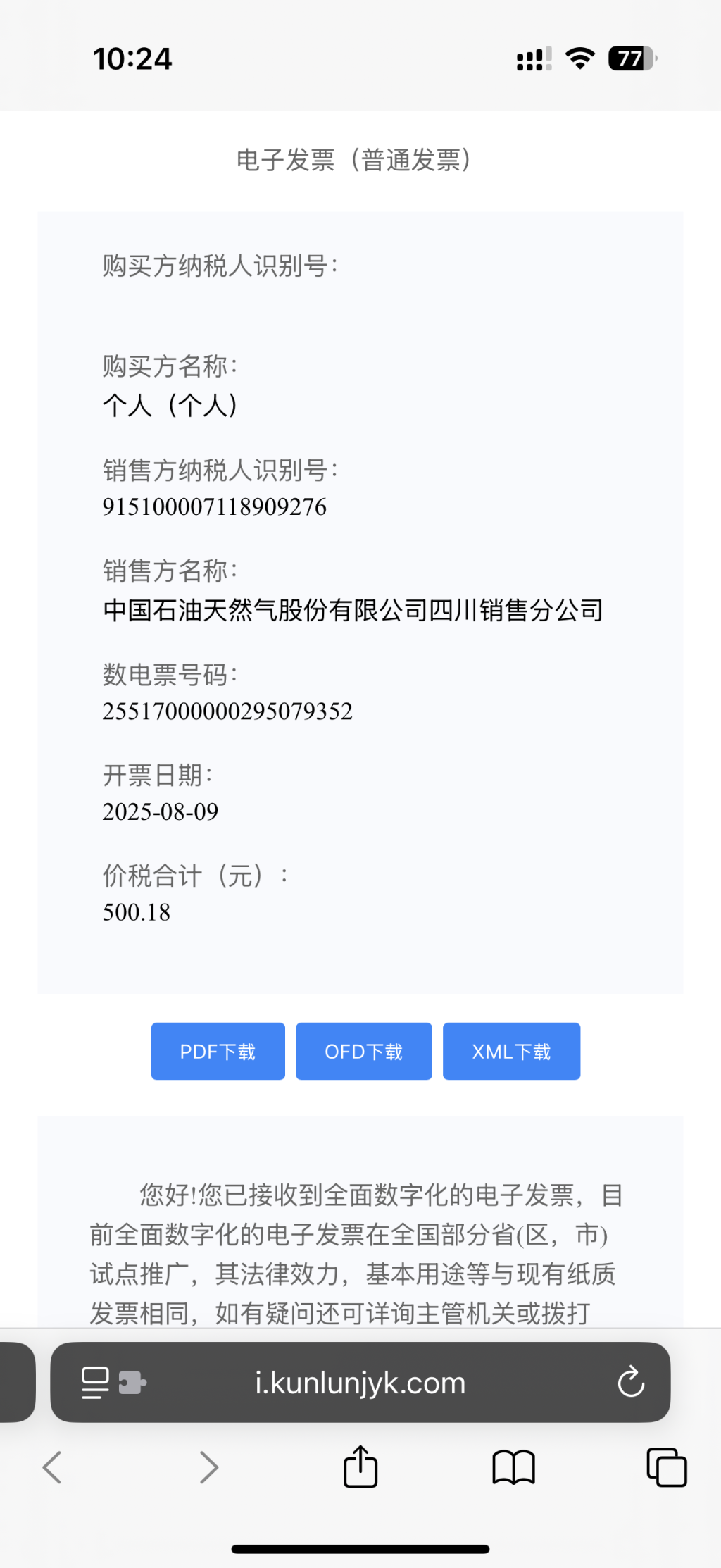Tap the i.kunlunjyk.com address field
Image resolution: width=721 pixels, height=1568 pixels.
360,1383
